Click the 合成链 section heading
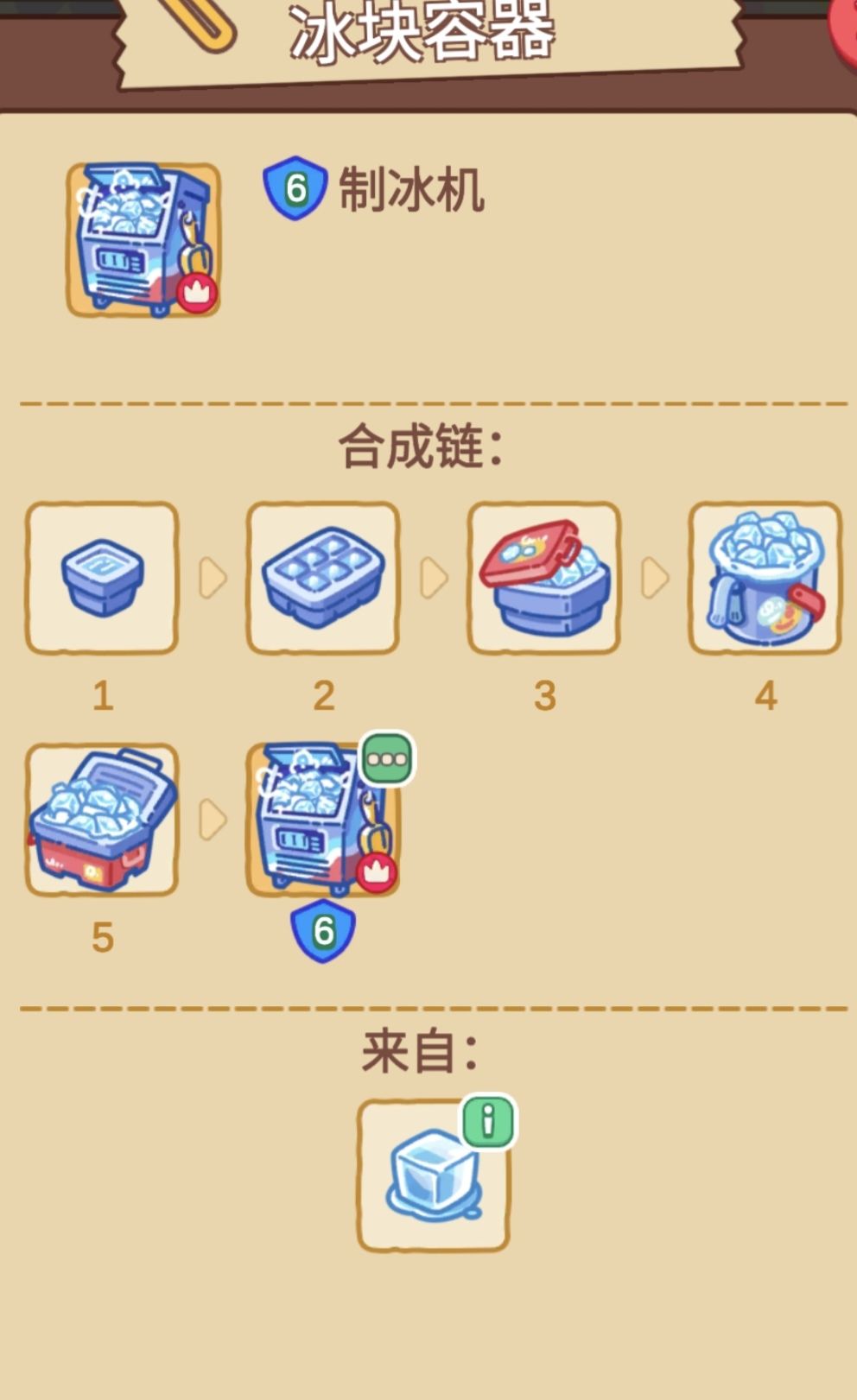The height and width of the screenshot is (1400, 857). (423, 446)
